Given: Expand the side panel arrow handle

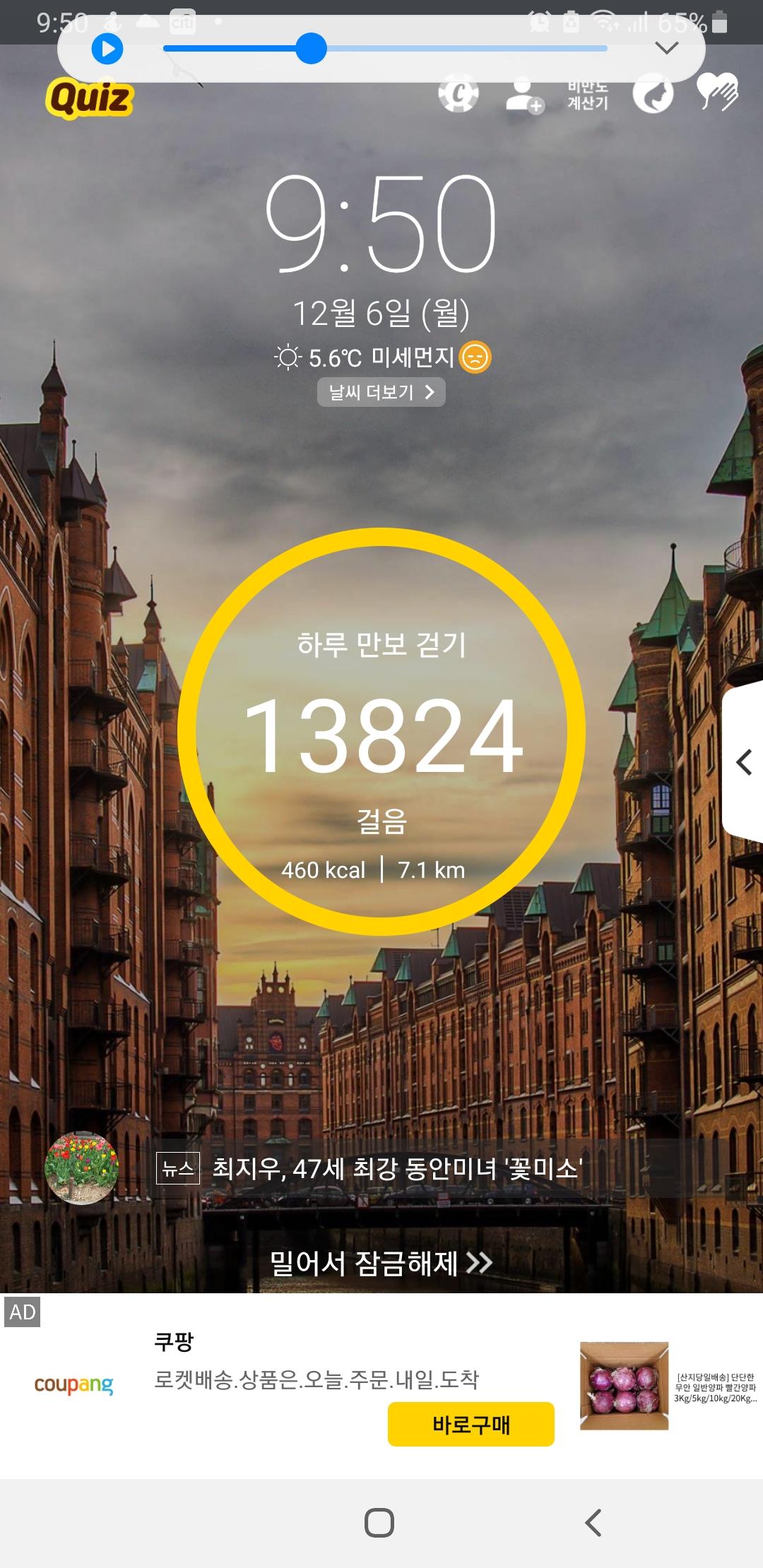Looking at the screenshot, I should click(744, 762).
